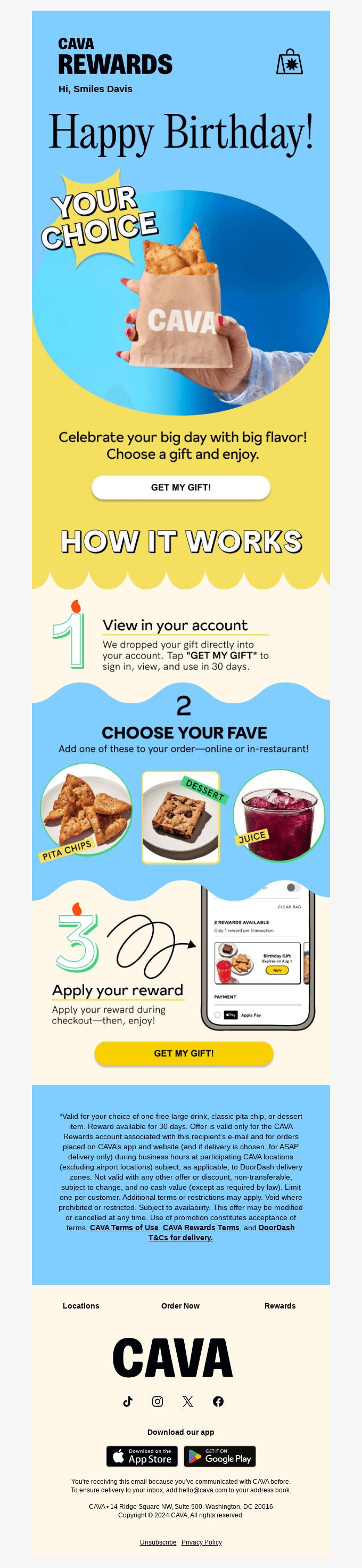Get the app on Google Play
The height and width of the screenshot is (1568, 362).
220,1456
